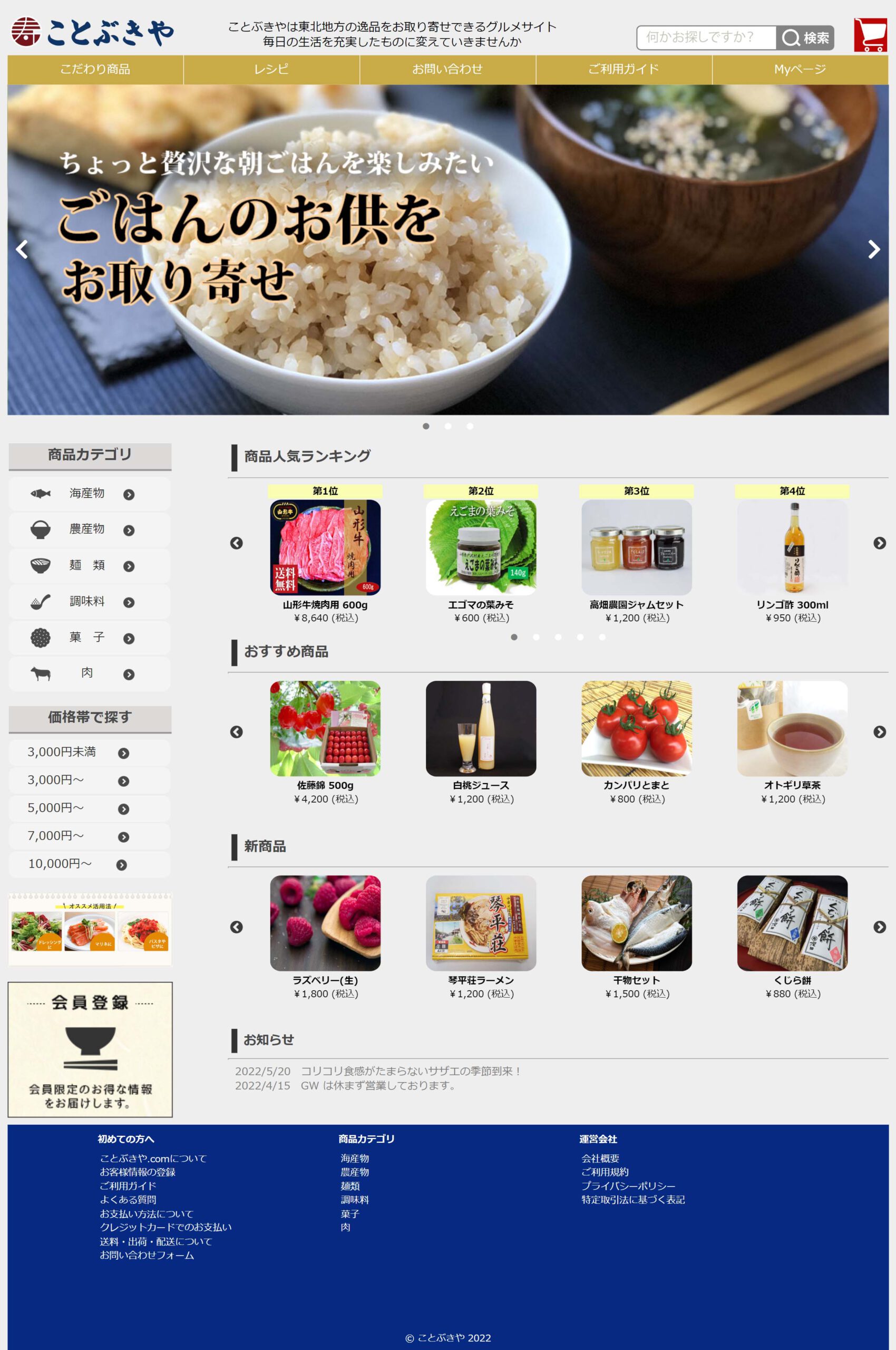Viewport: 896px width, 1350px height.
Task: Open the 山形牛焼肉用 600g product
Action: (x=325, y=547)
